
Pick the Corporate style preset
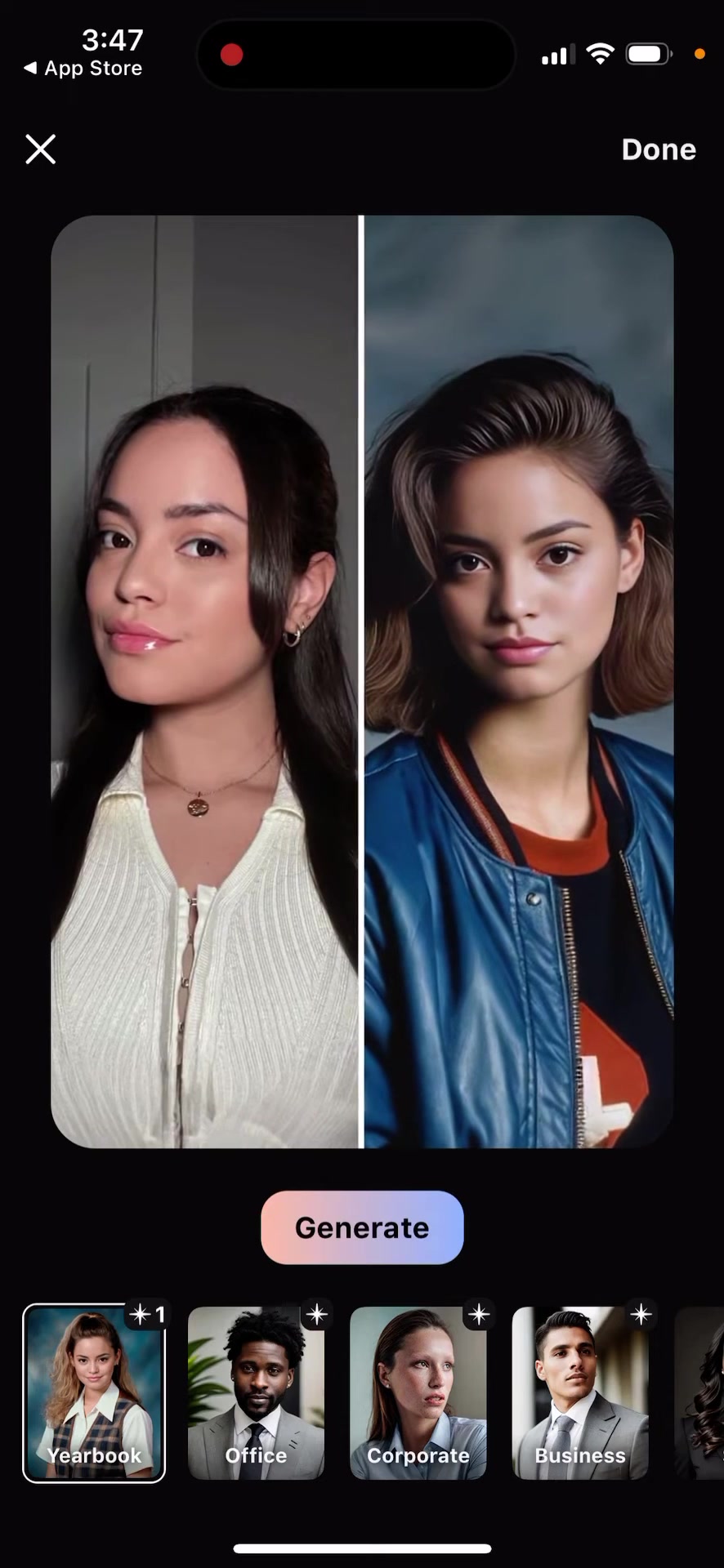(418, 1392)
